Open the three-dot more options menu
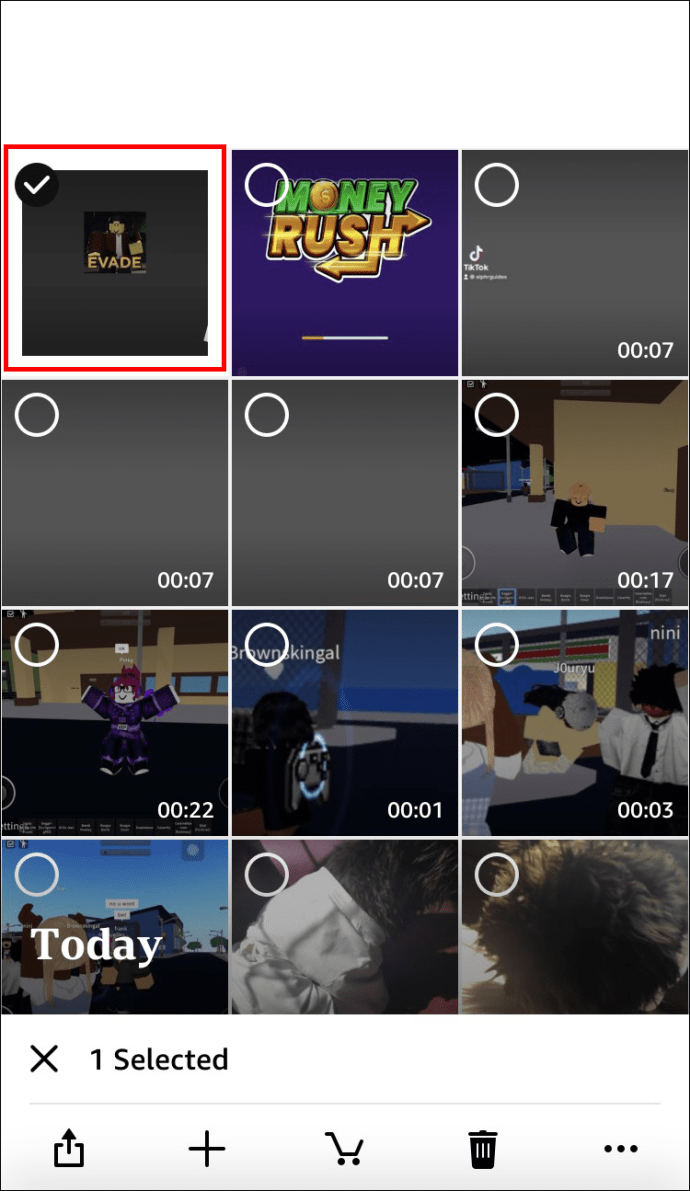 coord(620,1149)
